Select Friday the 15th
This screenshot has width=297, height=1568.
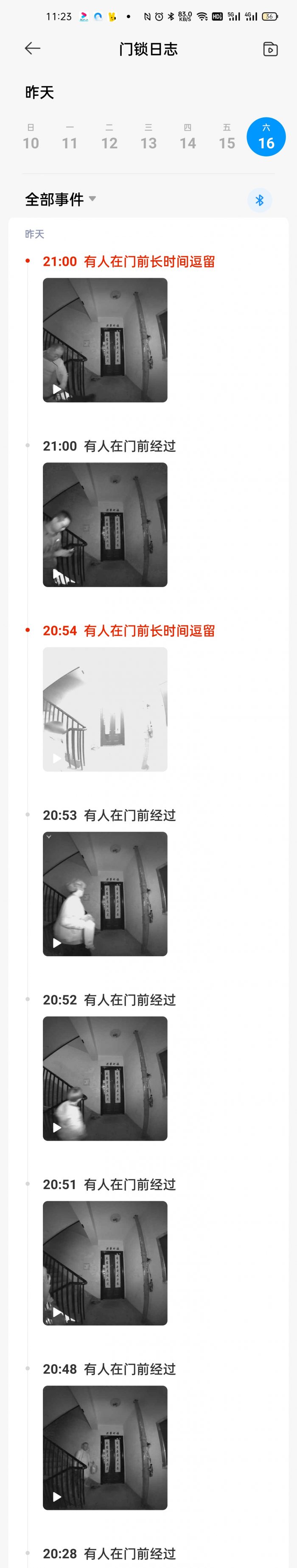click(227, 137)
